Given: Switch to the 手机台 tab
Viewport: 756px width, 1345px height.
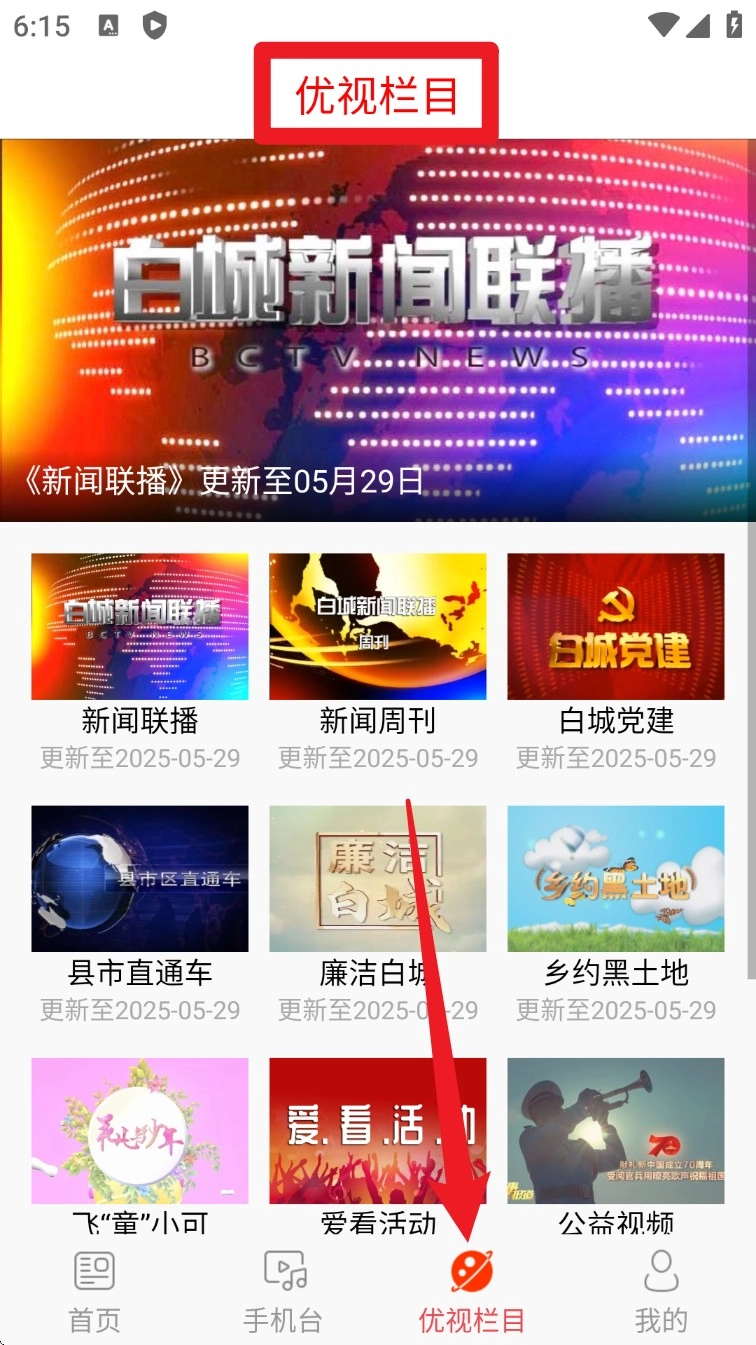Looking at the screenshot, I should click(284, 1290).
